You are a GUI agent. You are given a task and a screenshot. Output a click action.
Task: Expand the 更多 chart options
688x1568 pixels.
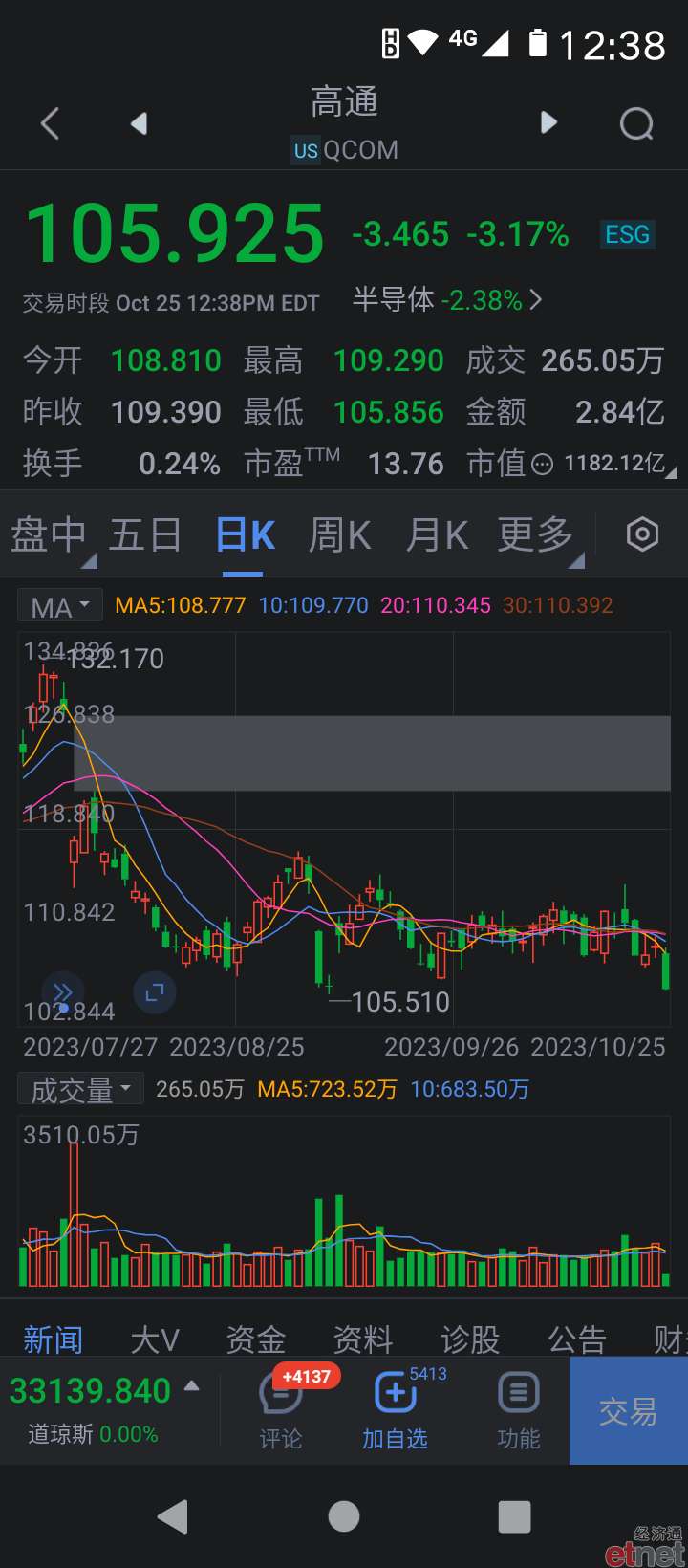536,534
